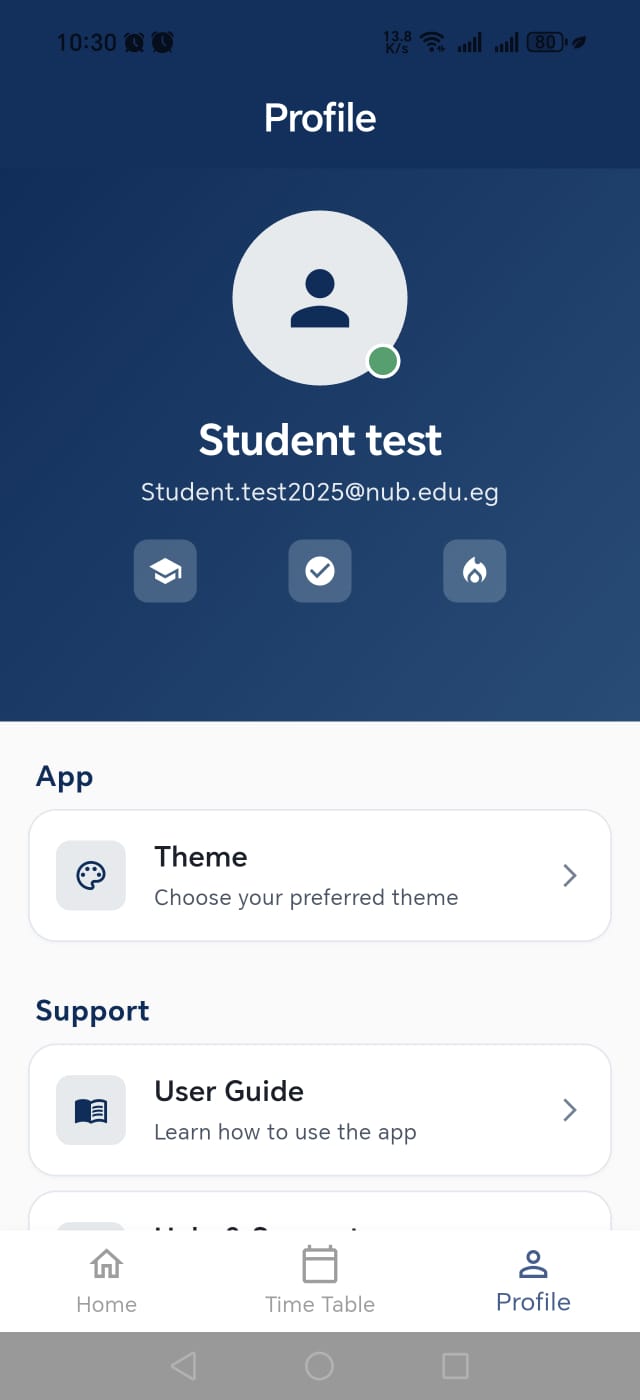The height and width of the screenshot is (1400, 640).
Task: Tap the checkmark badge icon
Action: coord(320,571)
